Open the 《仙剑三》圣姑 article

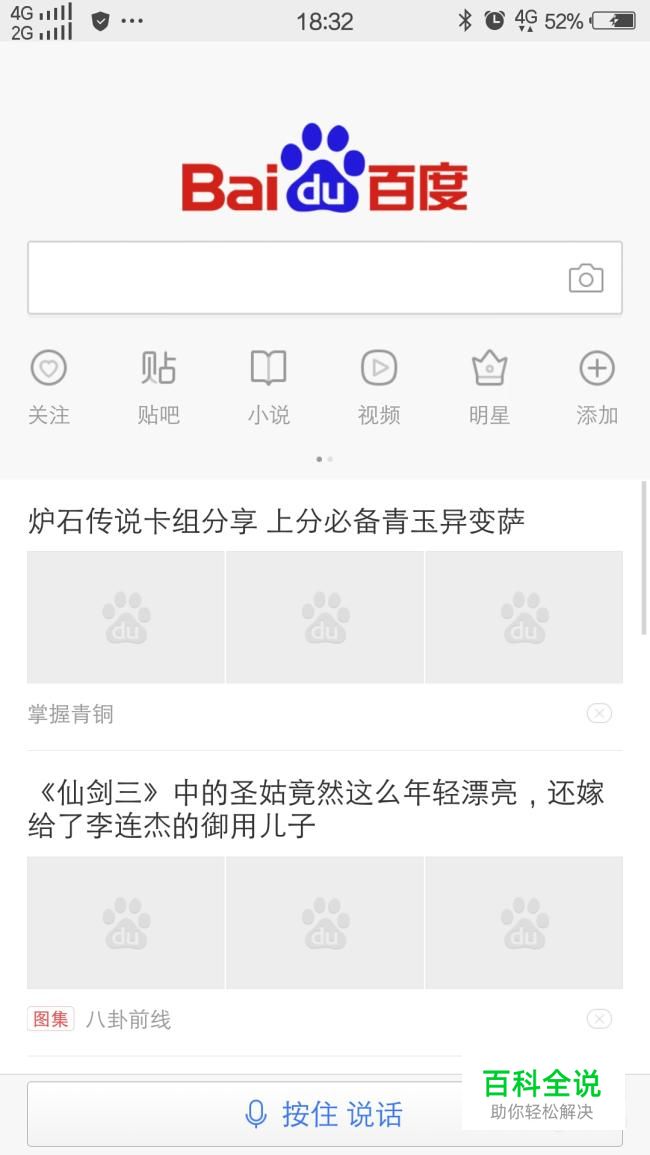coord(316,810)
